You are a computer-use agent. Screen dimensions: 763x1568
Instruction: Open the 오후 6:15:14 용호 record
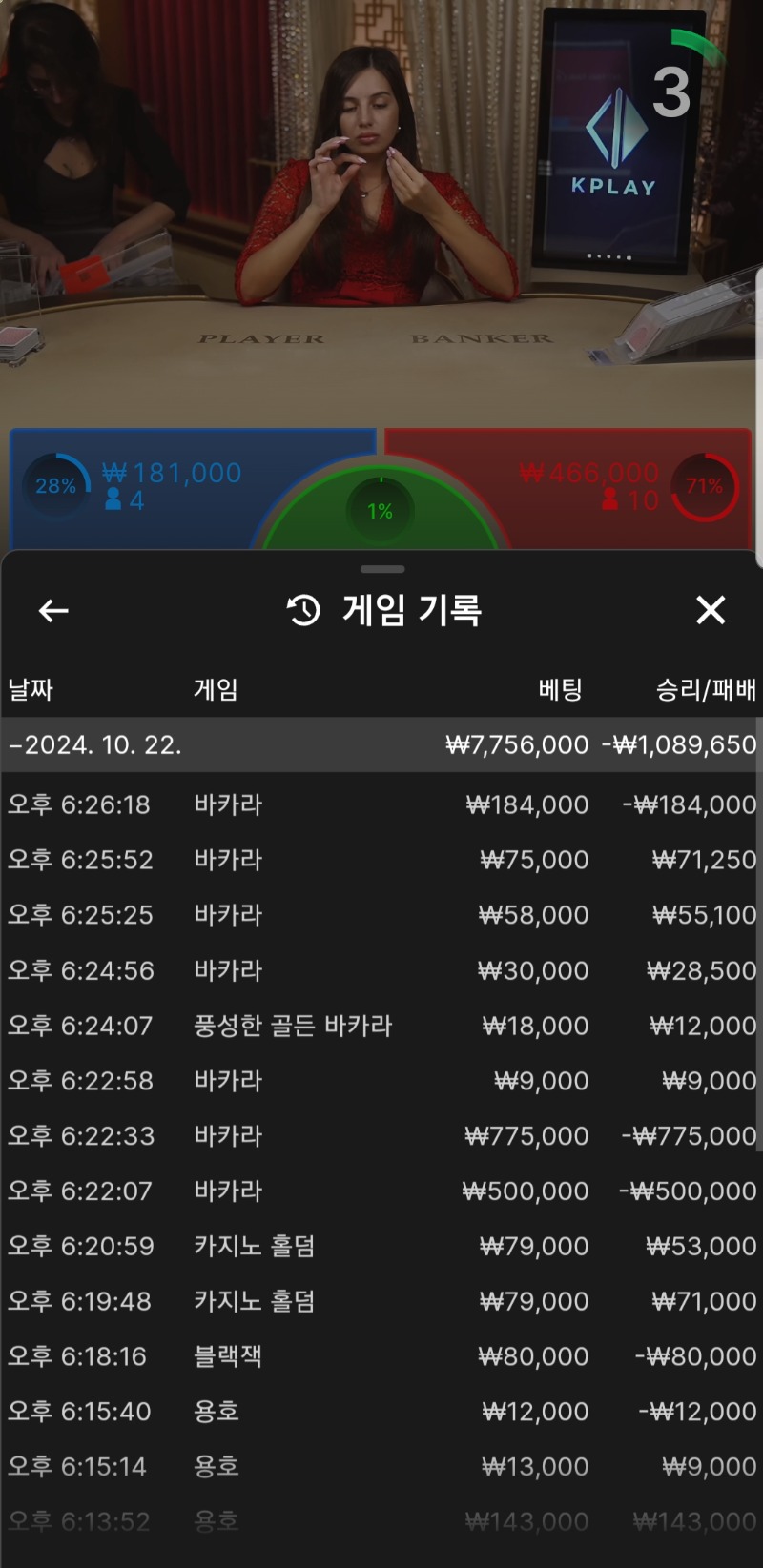coord(381,1467)
